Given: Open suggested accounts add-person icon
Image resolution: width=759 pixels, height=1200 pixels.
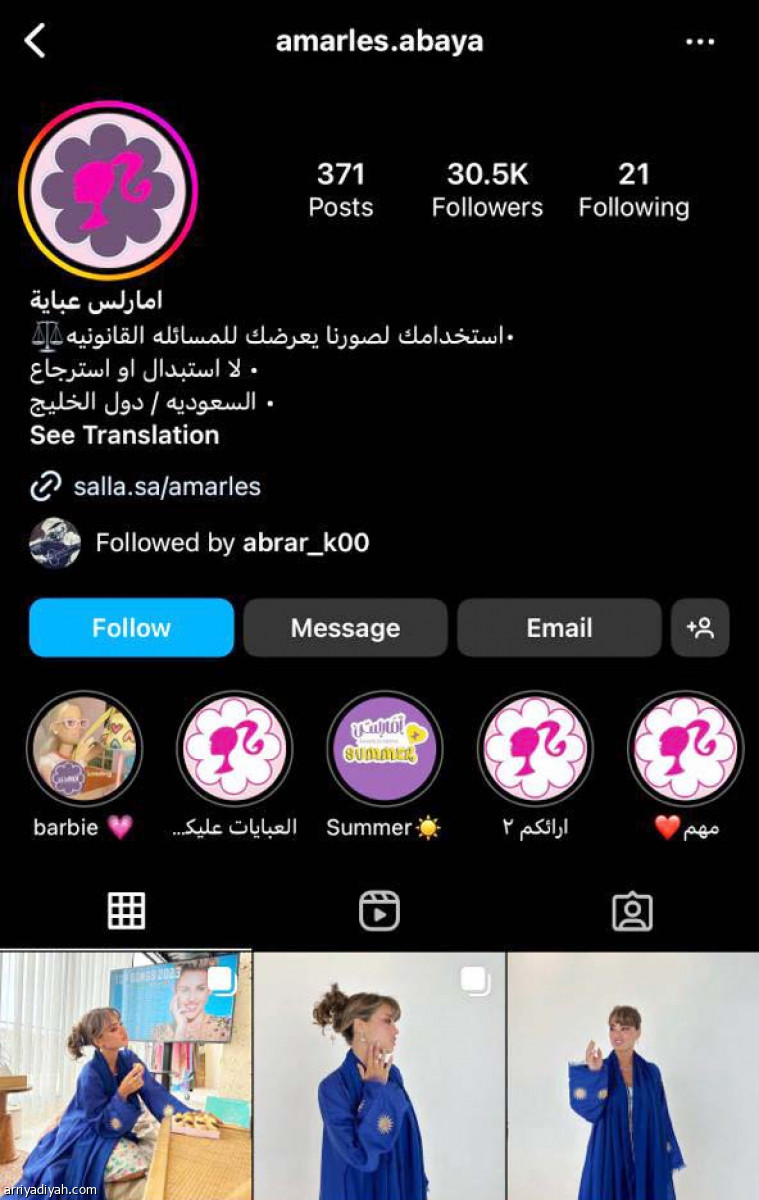Looking at the screenshot, I should point(700,628).
